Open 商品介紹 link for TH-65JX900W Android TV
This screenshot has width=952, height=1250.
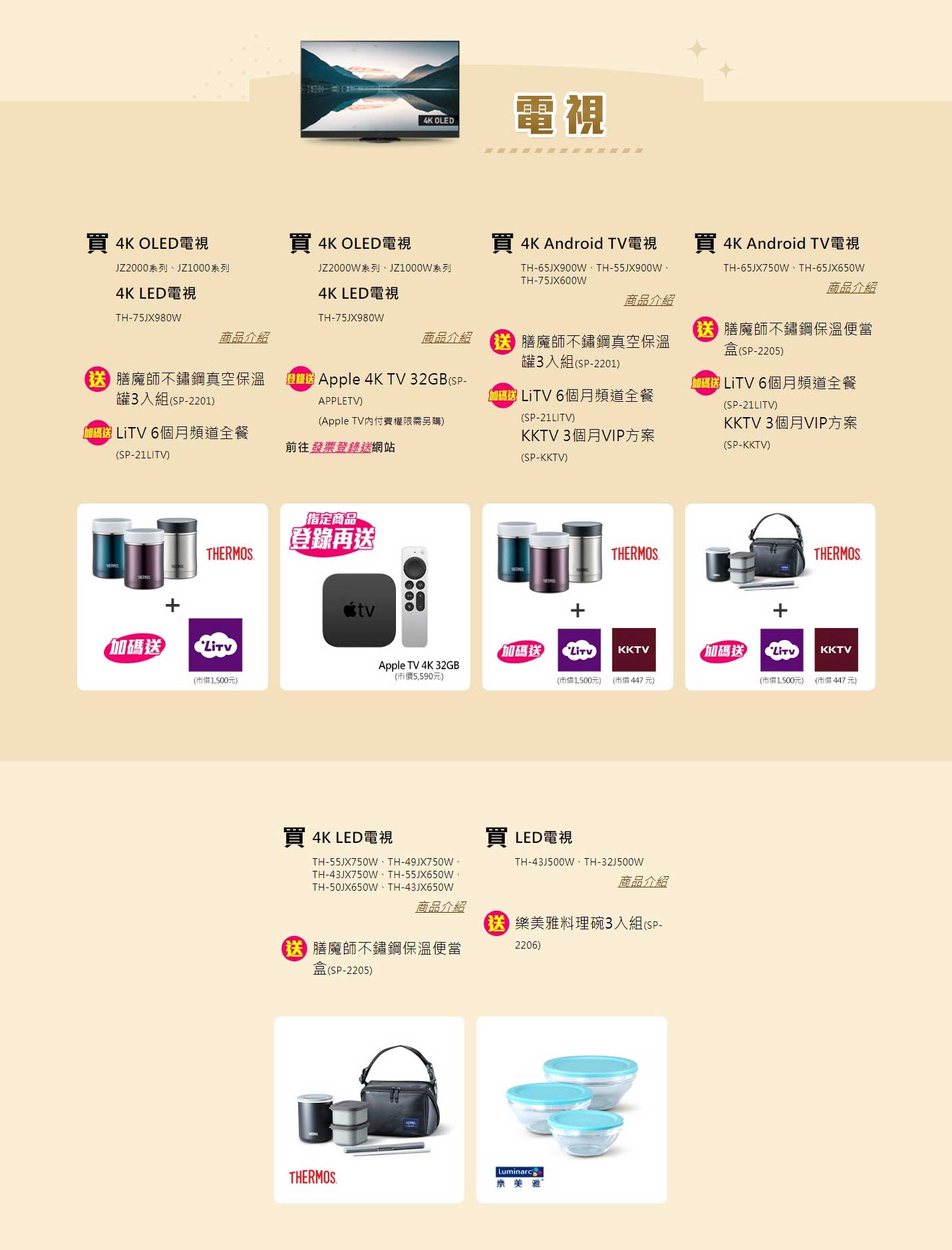pos(649,301)
